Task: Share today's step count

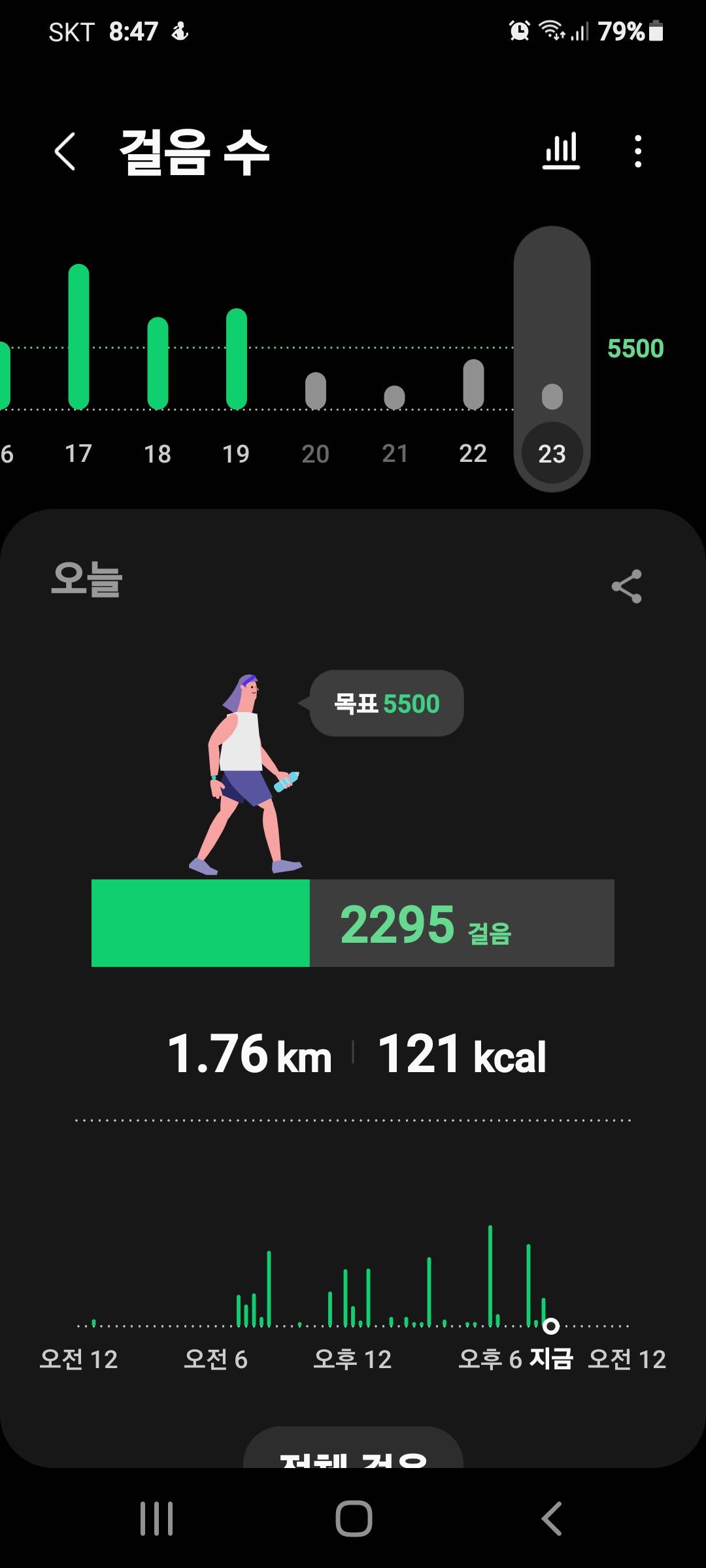Action: click(626, 586)
